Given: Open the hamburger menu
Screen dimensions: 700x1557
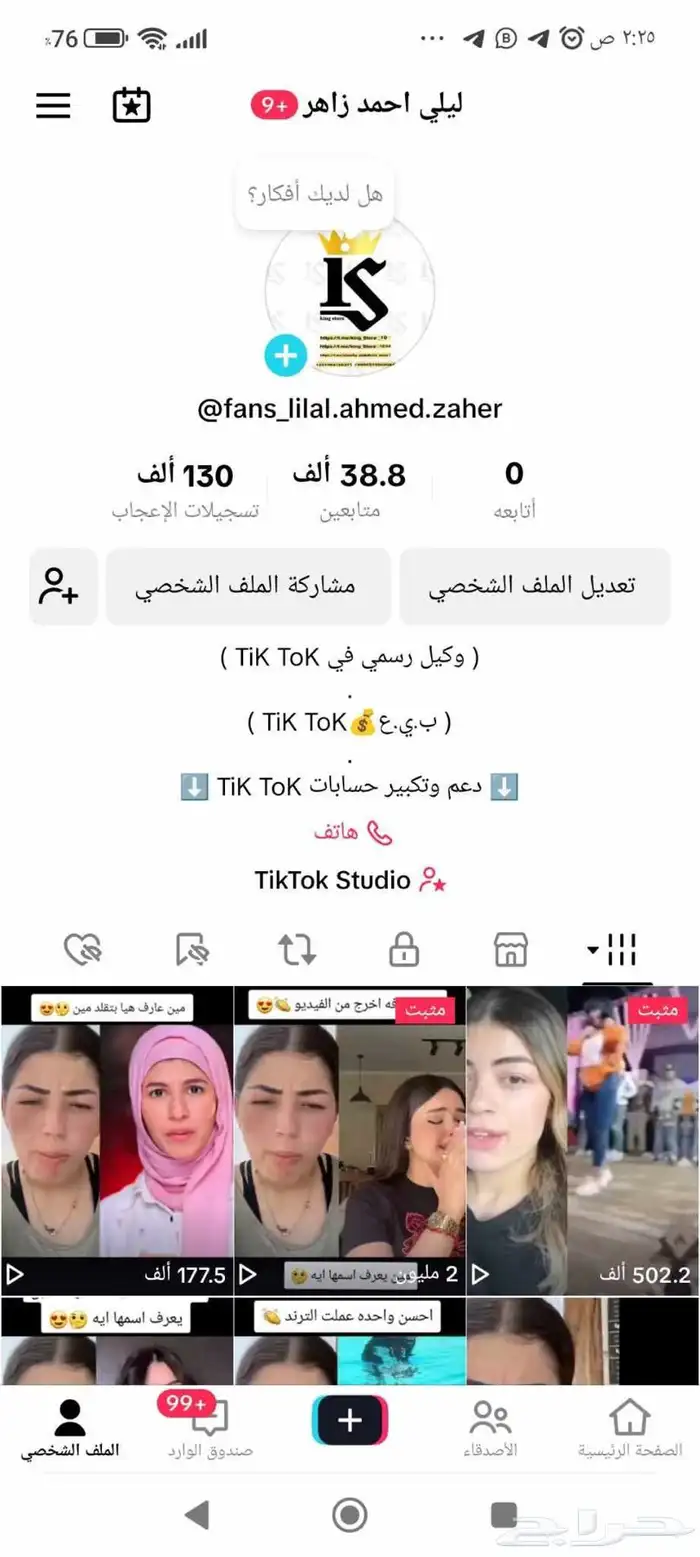Looking at the screenshot, I should coord(53,105).
